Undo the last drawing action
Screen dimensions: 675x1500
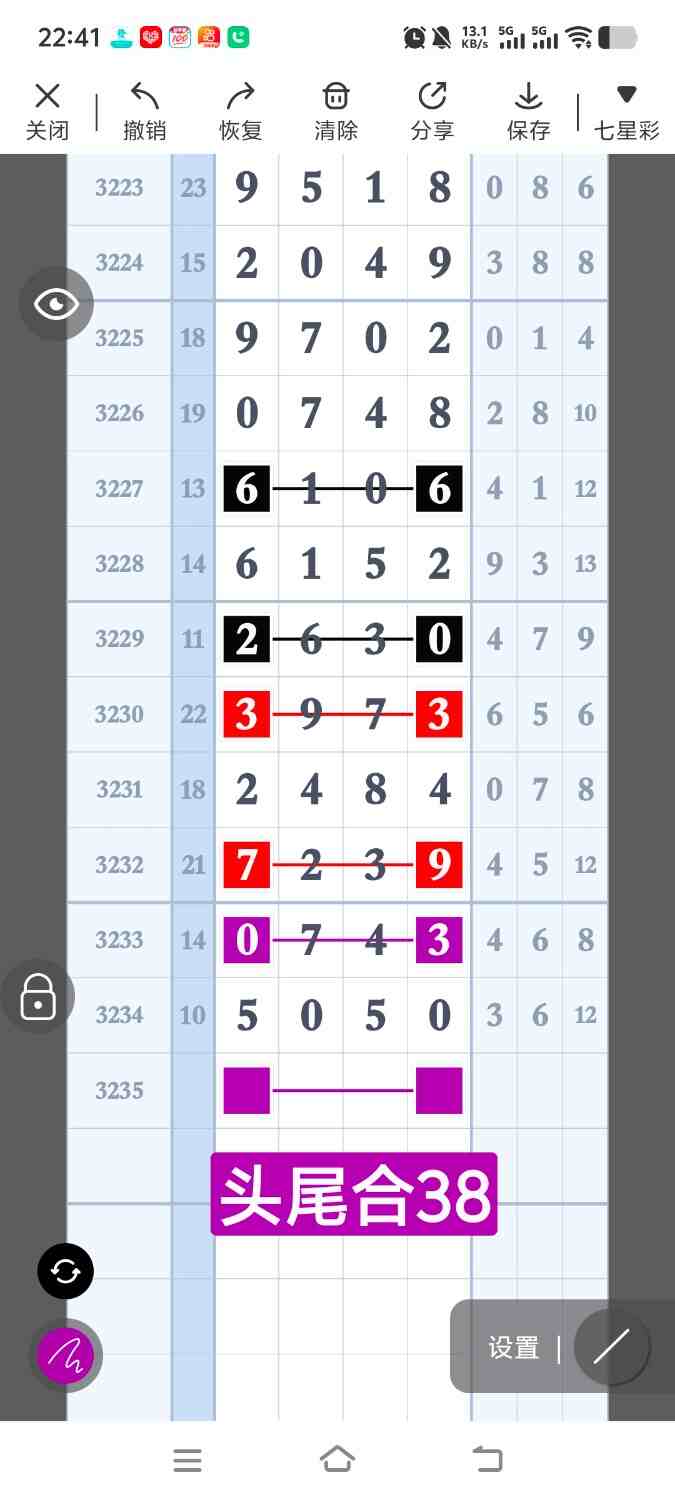point(144,111)
